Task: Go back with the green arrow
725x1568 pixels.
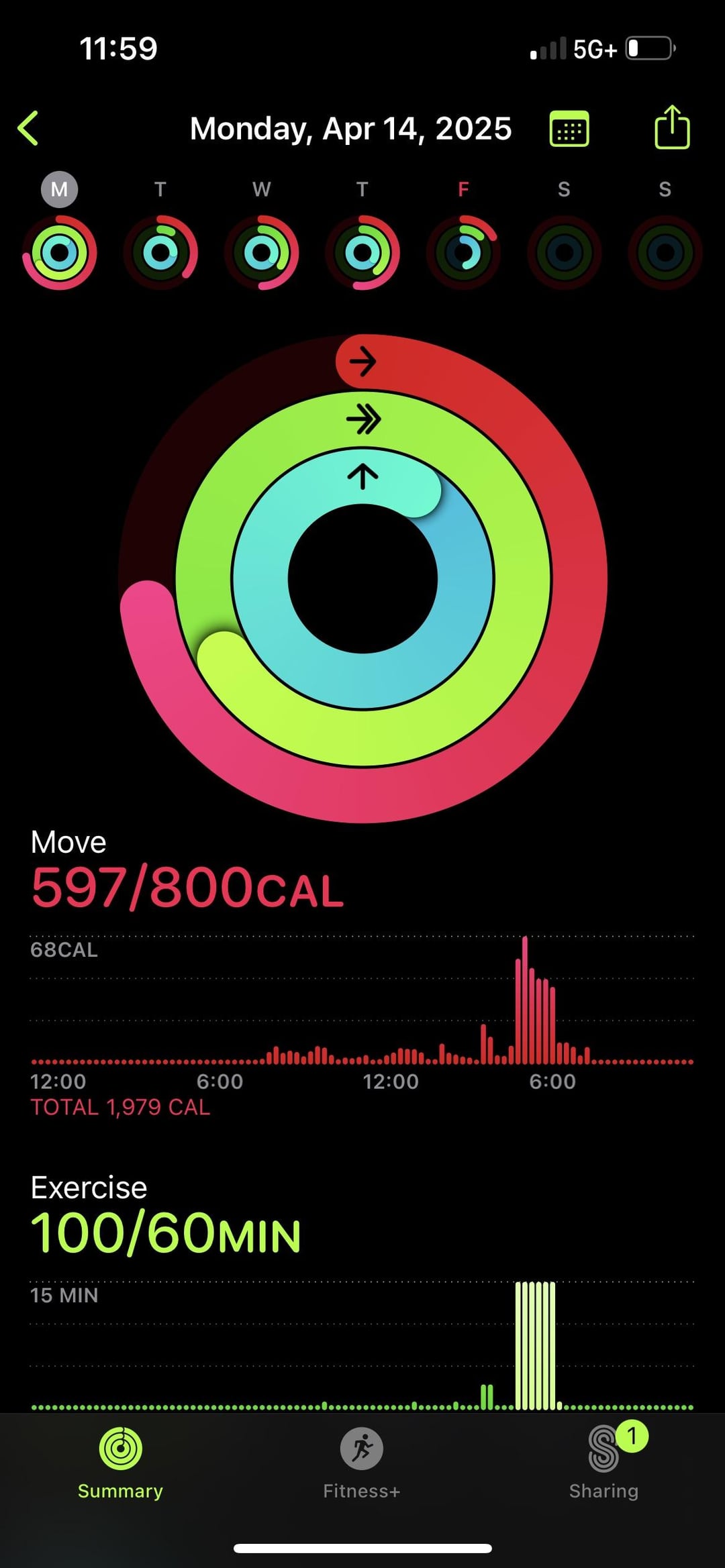Action: (x=28, y=128)
